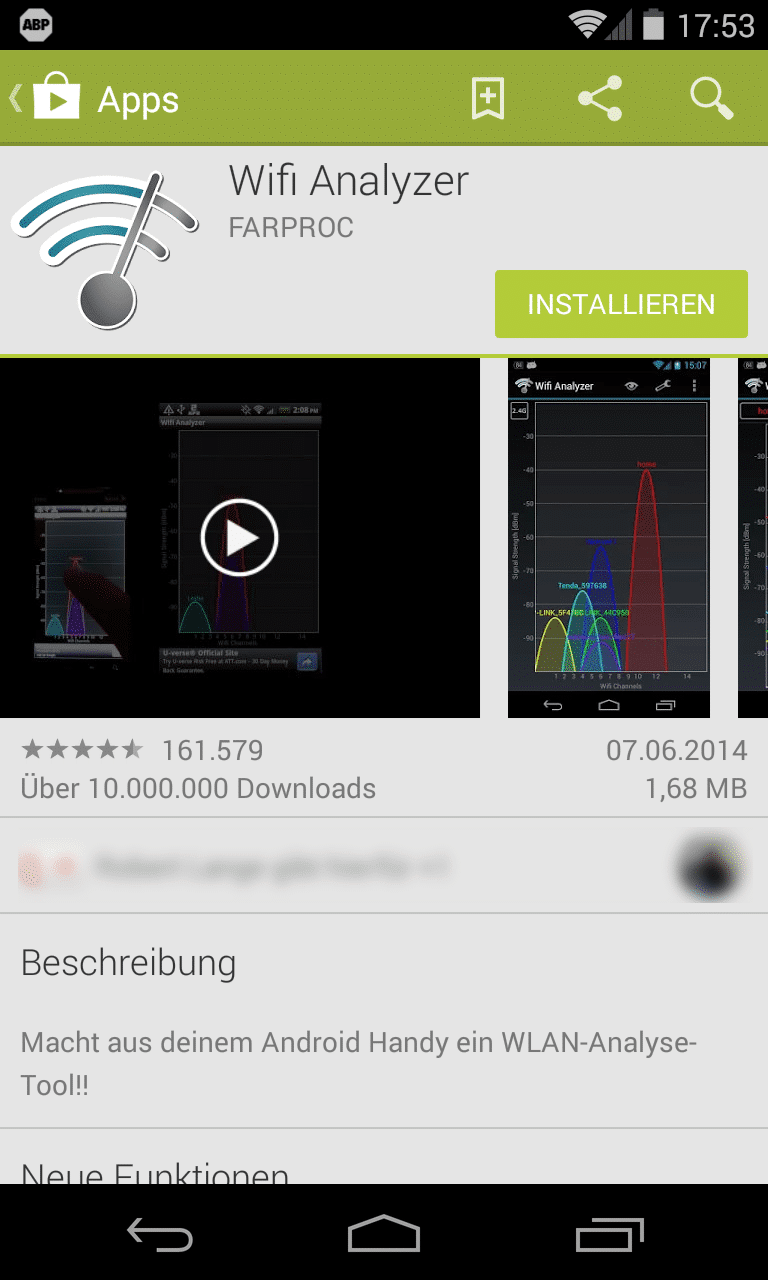This screenshot has width=768, height=1280.
Task: Go back via the Apps header
Action: 94,99
